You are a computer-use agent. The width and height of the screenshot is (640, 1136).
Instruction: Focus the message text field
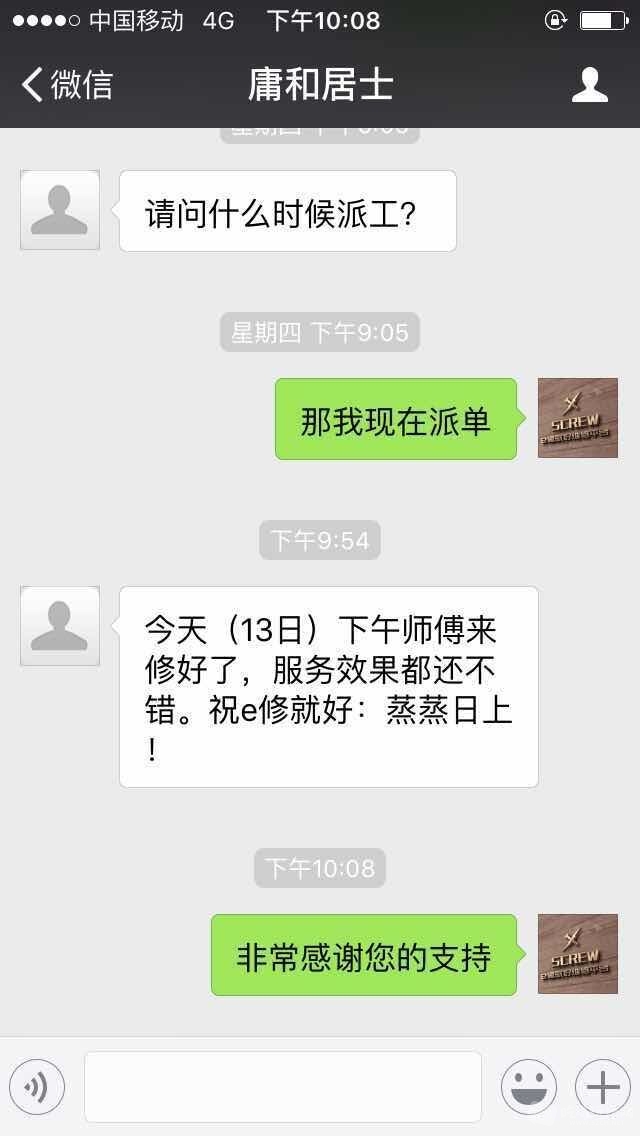point(283,1087)
